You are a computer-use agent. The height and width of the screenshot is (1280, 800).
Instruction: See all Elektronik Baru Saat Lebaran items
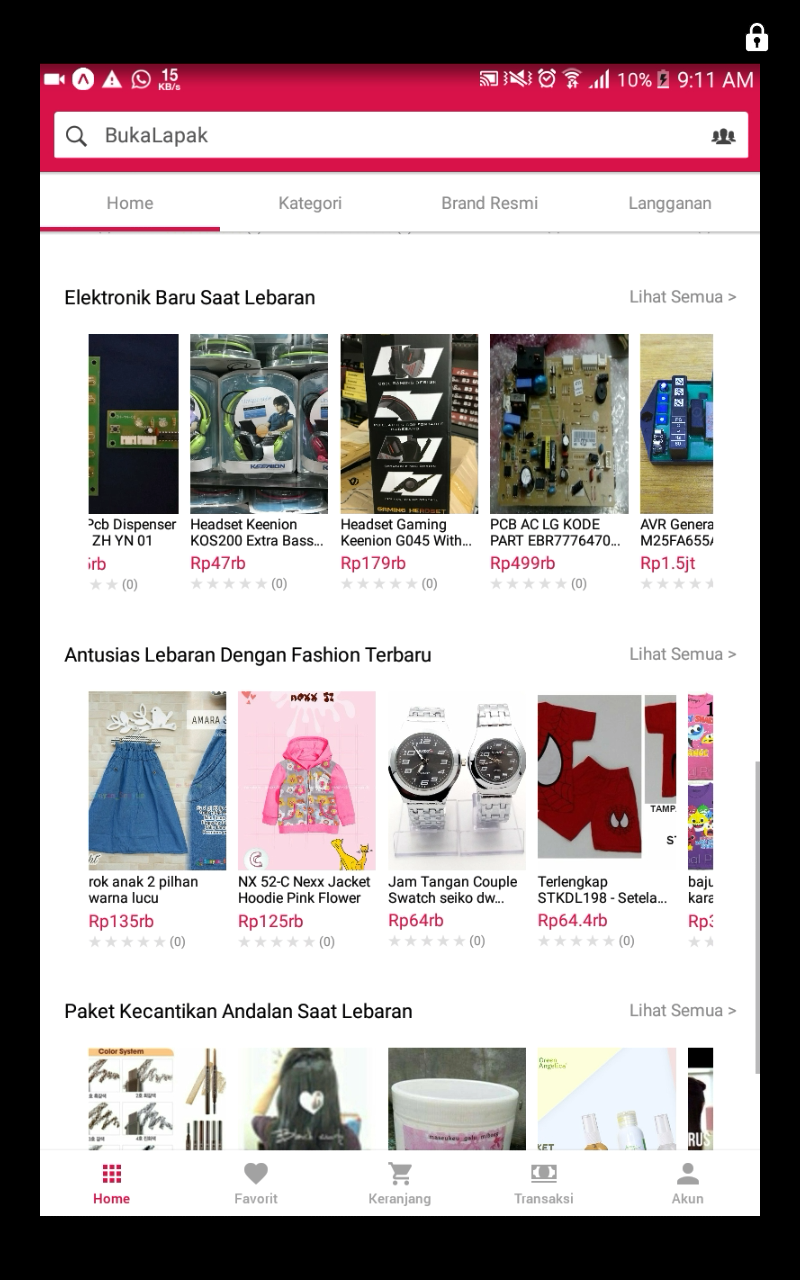pos(682,297)
